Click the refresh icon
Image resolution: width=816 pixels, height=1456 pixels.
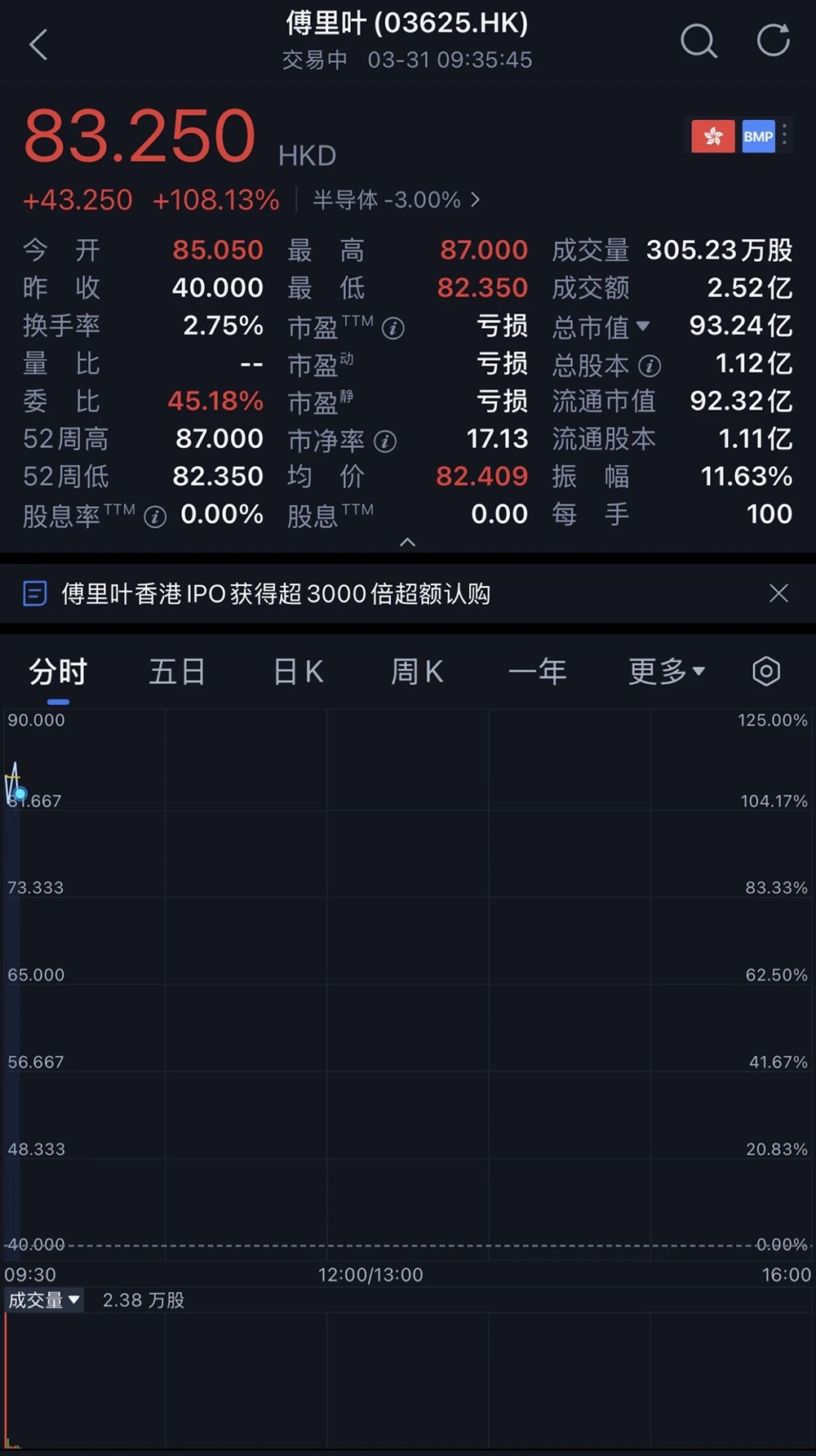tap(772, 41)
